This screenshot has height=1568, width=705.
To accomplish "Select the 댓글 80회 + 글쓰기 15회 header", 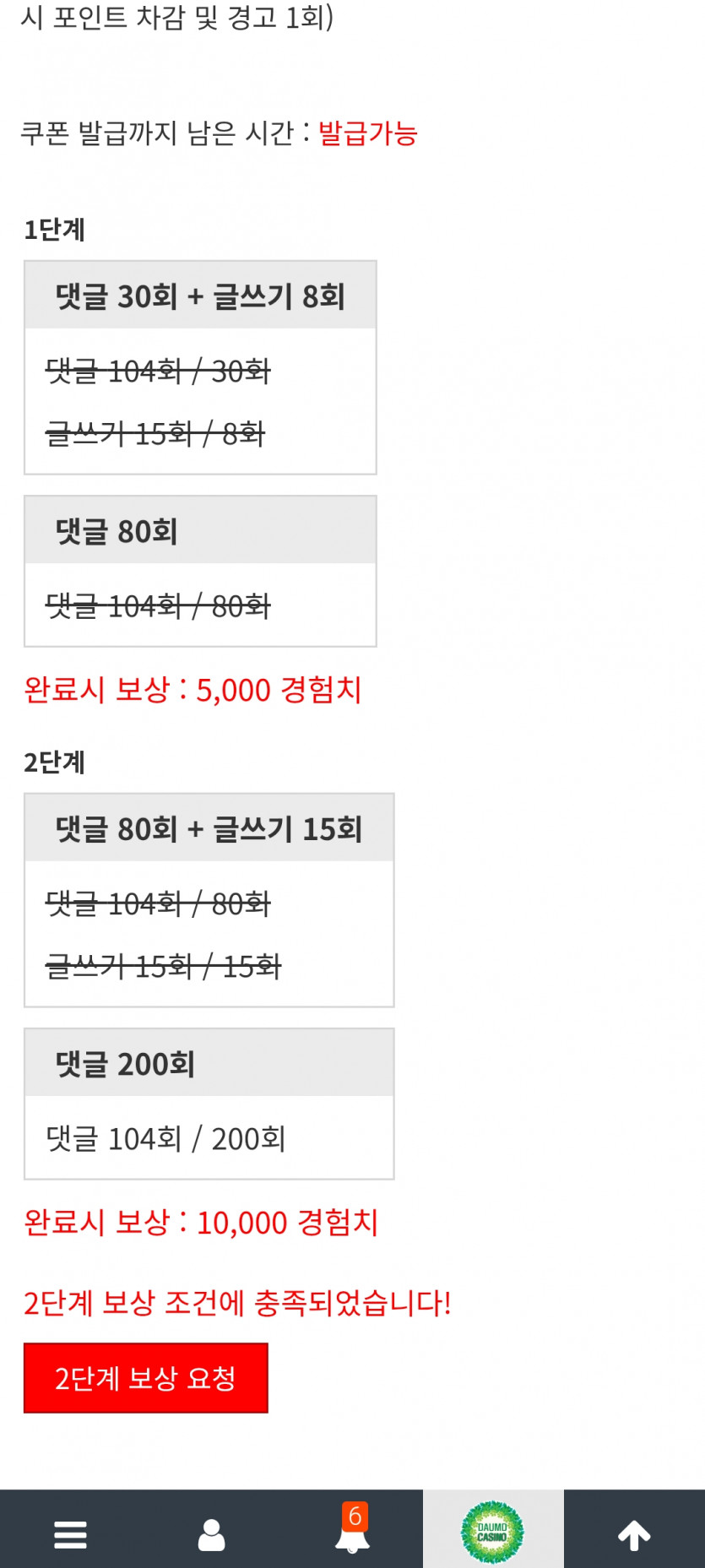I will 209,829.
